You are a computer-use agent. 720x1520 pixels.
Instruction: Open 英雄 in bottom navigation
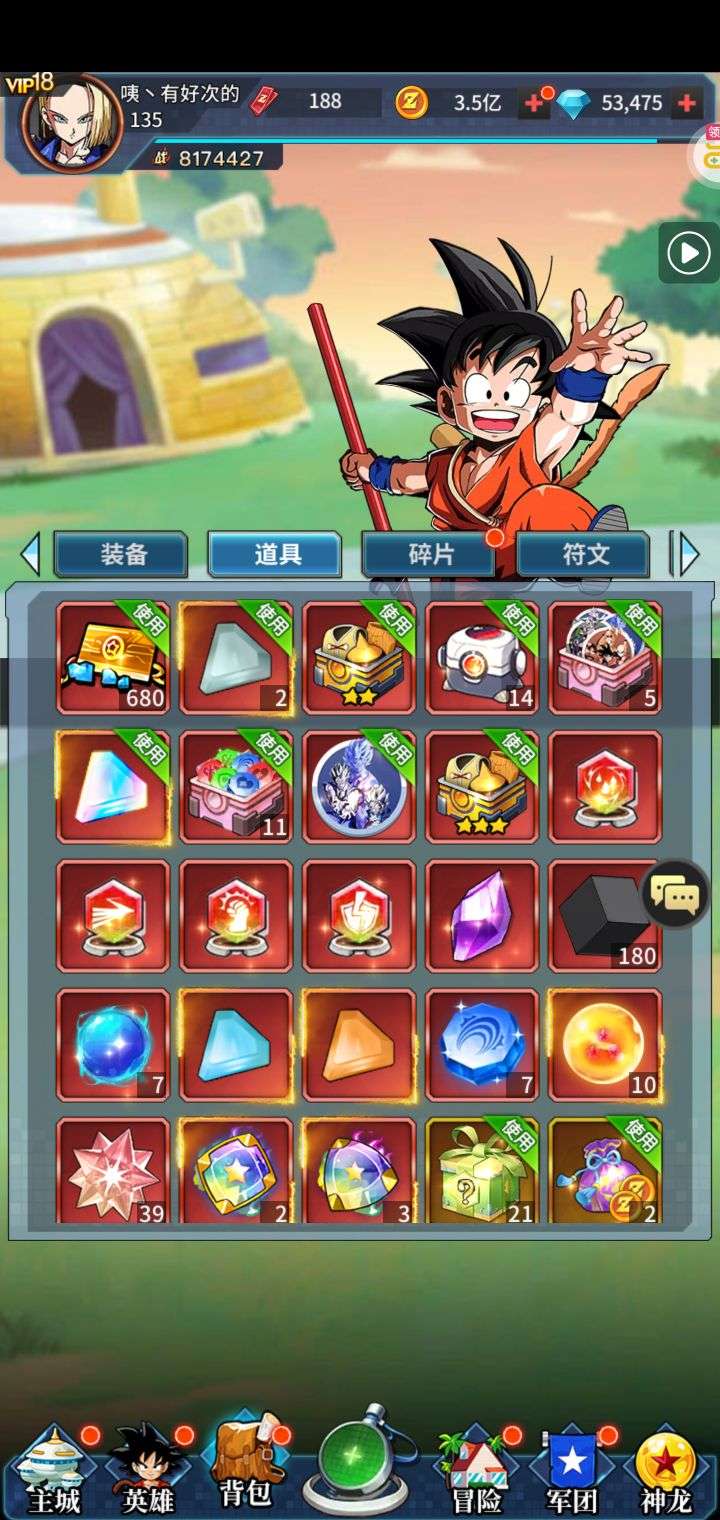[148, 1472]
